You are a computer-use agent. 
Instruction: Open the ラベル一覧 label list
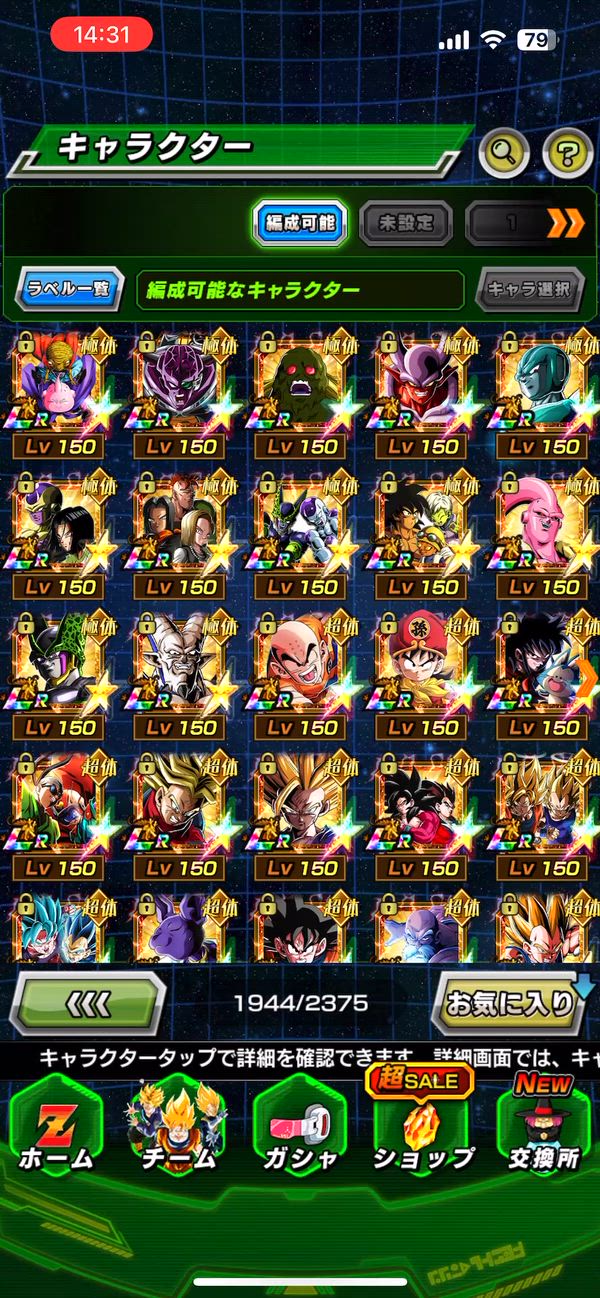pyautogui.click(x=69, y=290)
